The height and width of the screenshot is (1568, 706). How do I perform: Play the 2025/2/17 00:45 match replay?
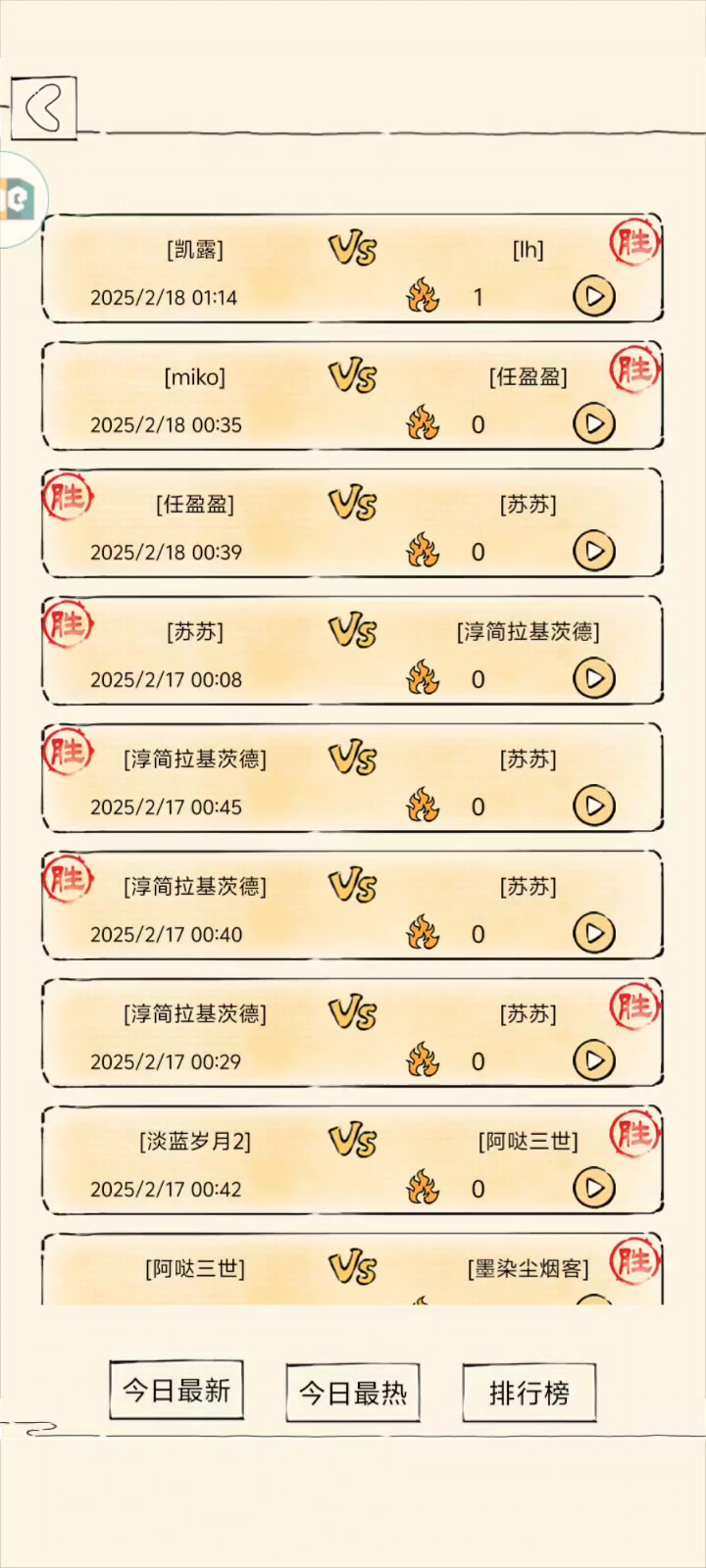click(593, 806)
